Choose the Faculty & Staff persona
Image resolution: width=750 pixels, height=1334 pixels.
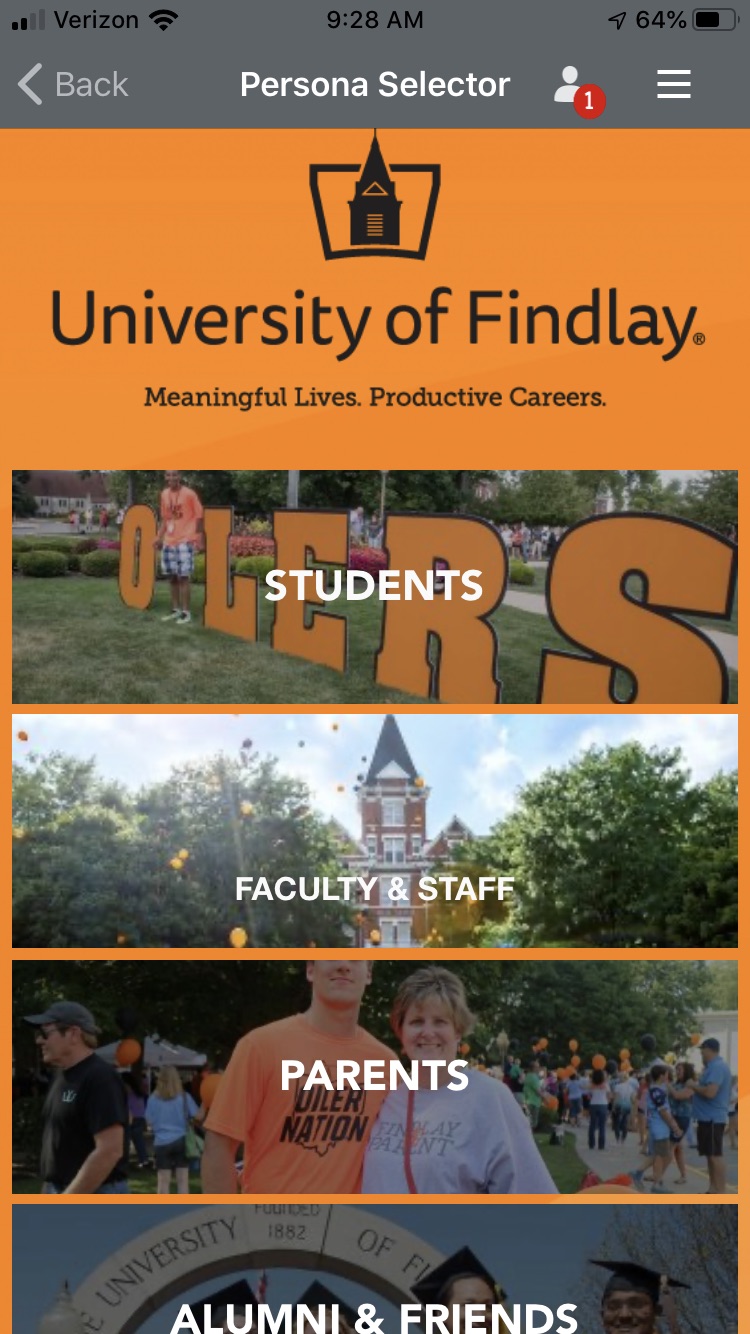coord(375,831)
